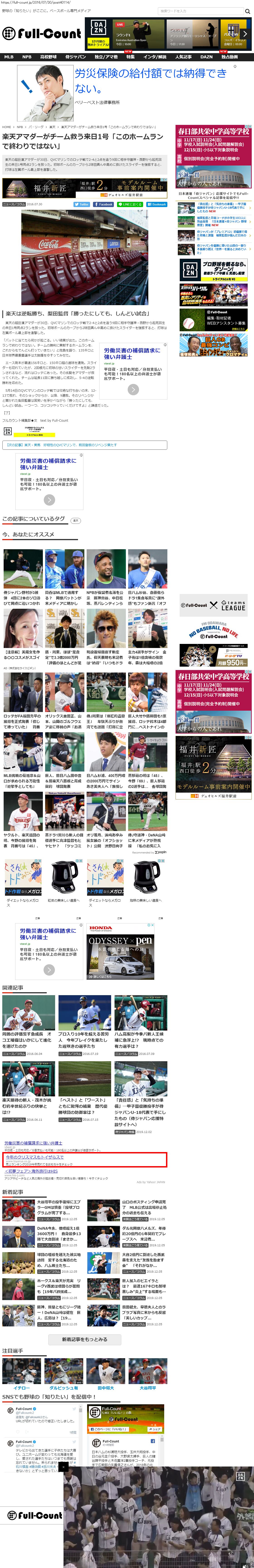Open the MLB navigation tab
This screenshot has height=1568, width=254.
point(9,57)
